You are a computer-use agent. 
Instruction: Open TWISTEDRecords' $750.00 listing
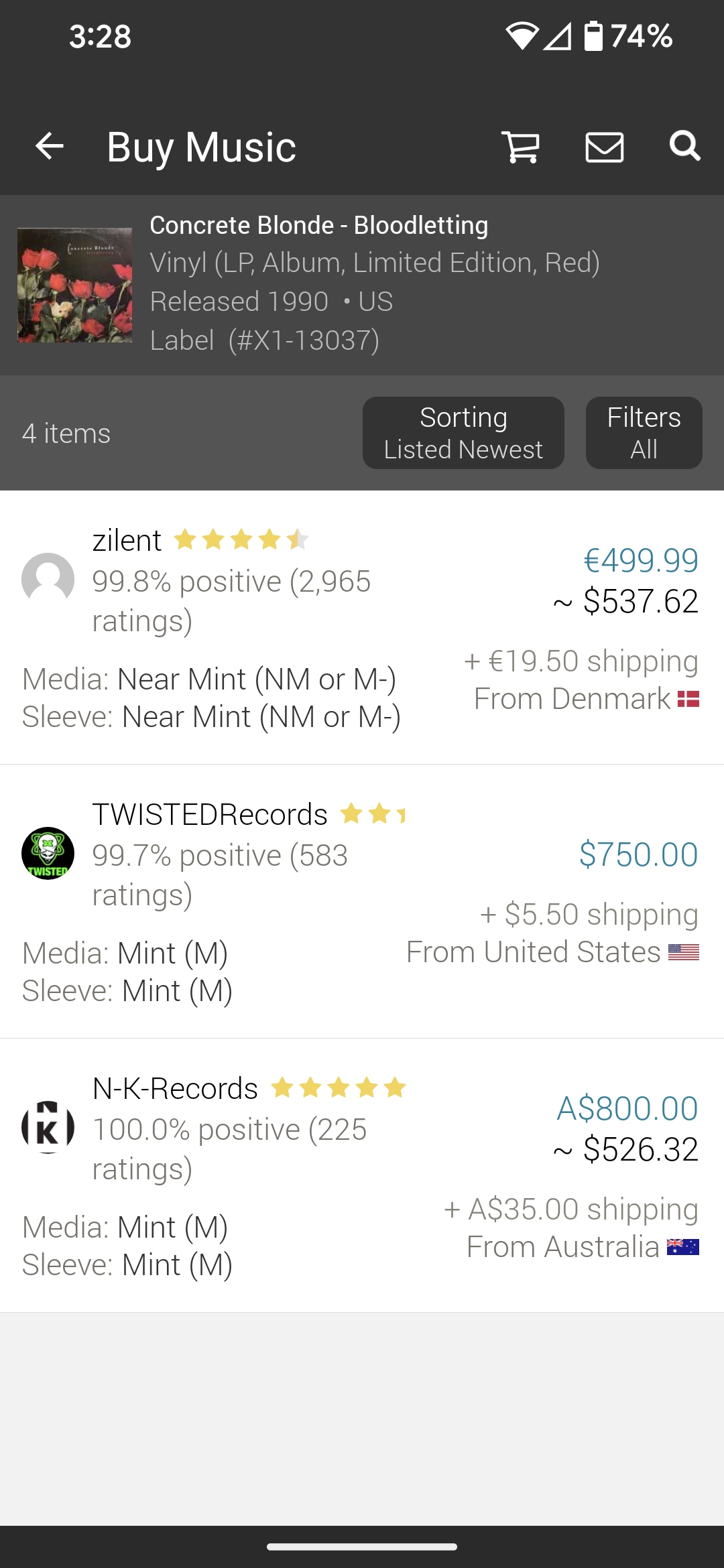click(x=362, y=901)
